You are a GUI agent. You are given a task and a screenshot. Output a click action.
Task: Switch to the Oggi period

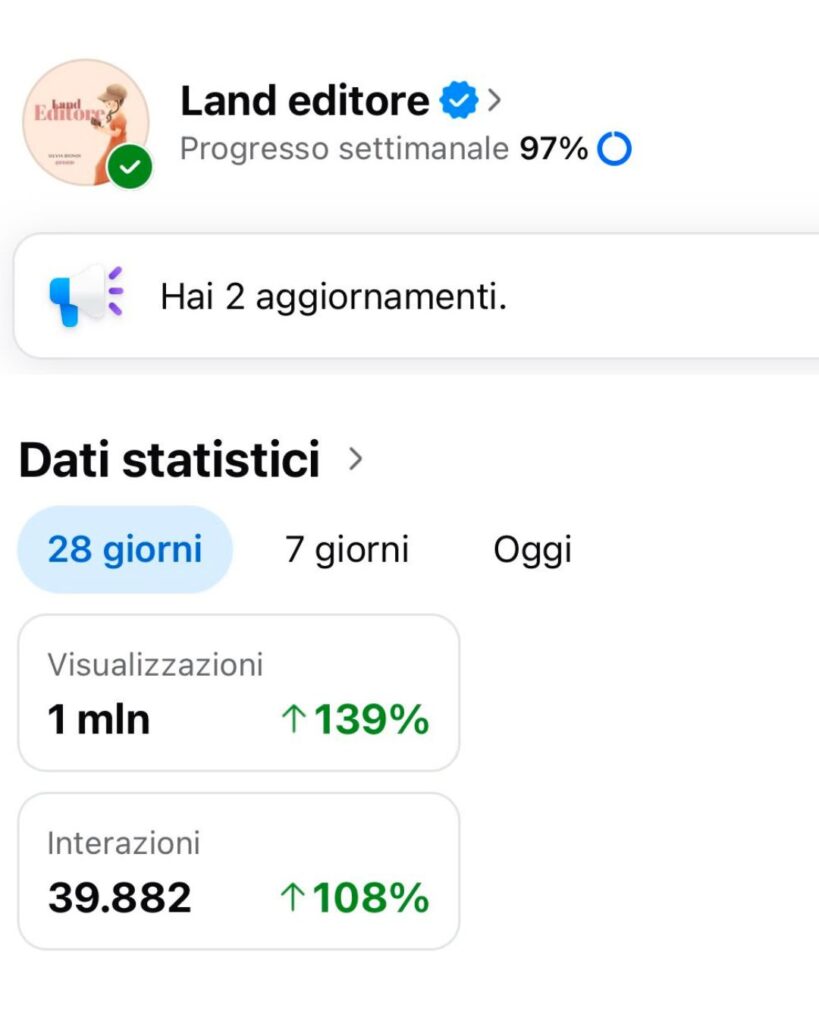[x=533, y=549]
